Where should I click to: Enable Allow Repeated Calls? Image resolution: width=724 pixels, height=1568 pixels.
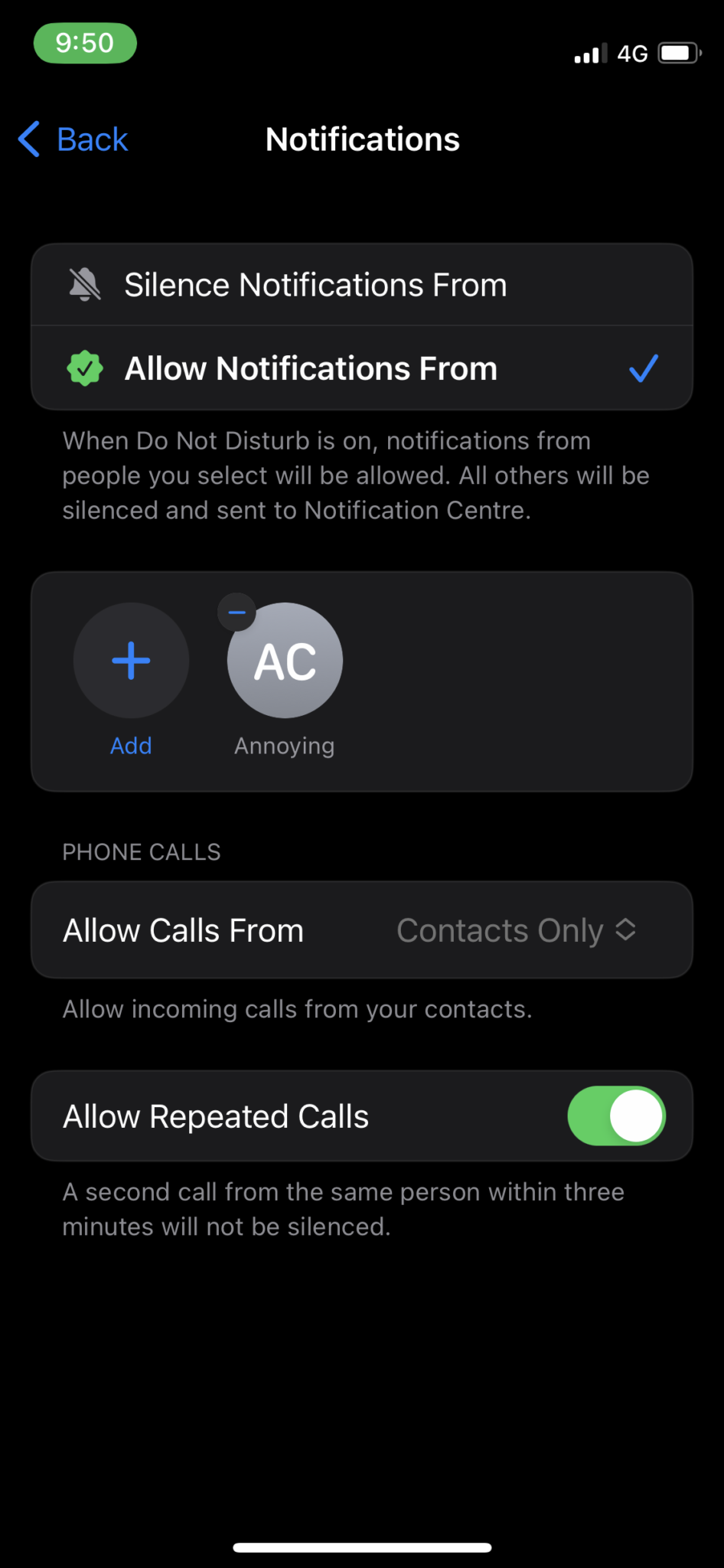pos(616,1116)
